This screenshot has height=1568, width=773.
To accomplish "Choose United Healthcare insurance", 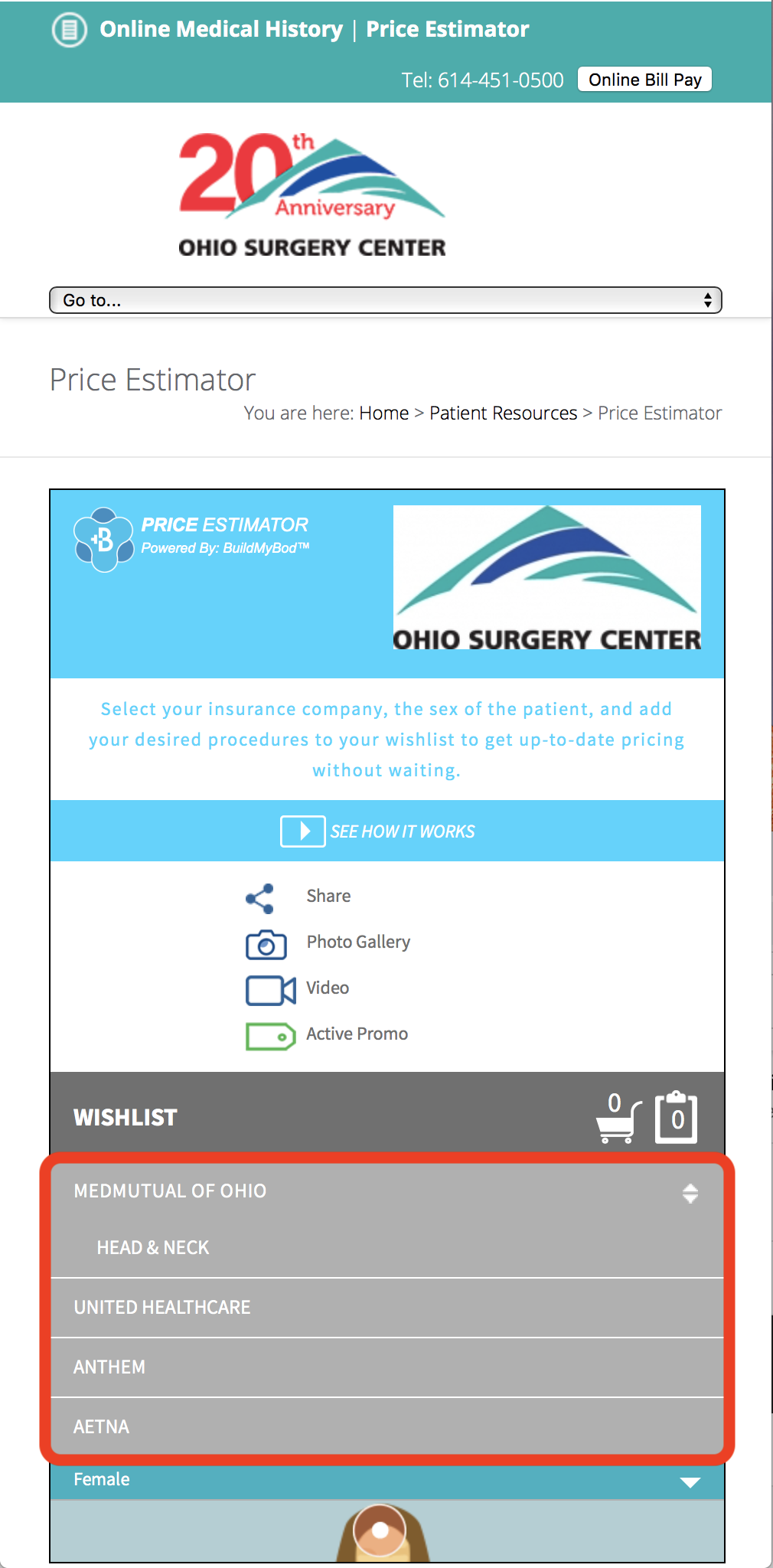I will tap(162, 1308).
